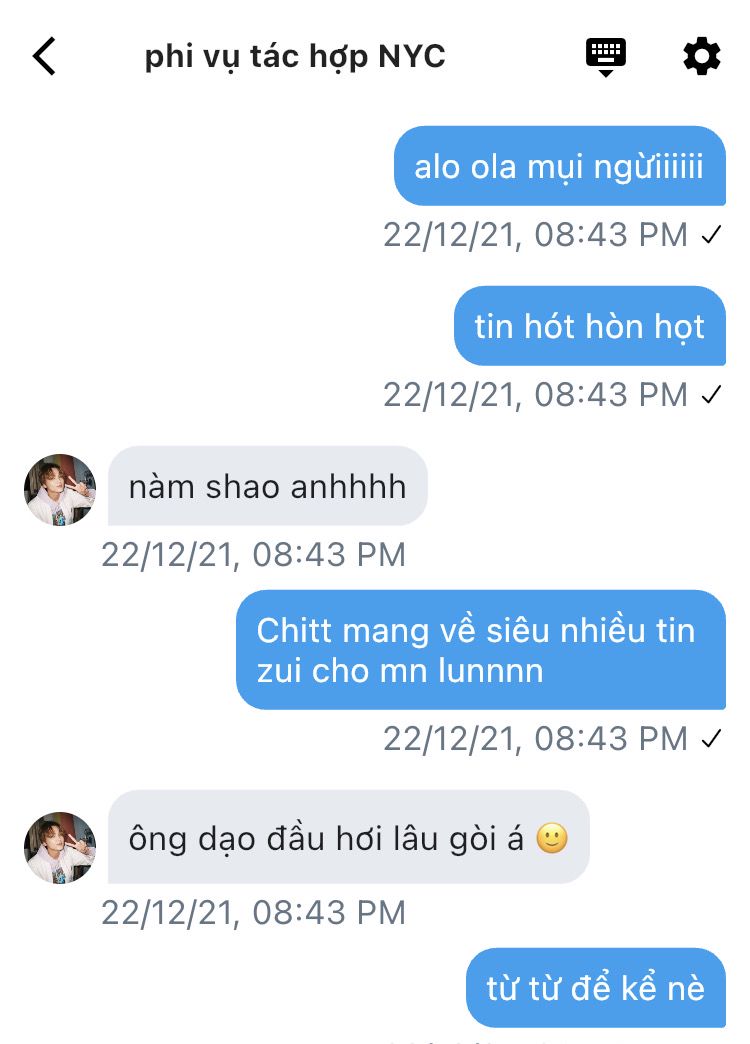Tap avatar beside "nàm shao anhhhh"
The width and height of the screenshot is (750, 1044).
60,490
